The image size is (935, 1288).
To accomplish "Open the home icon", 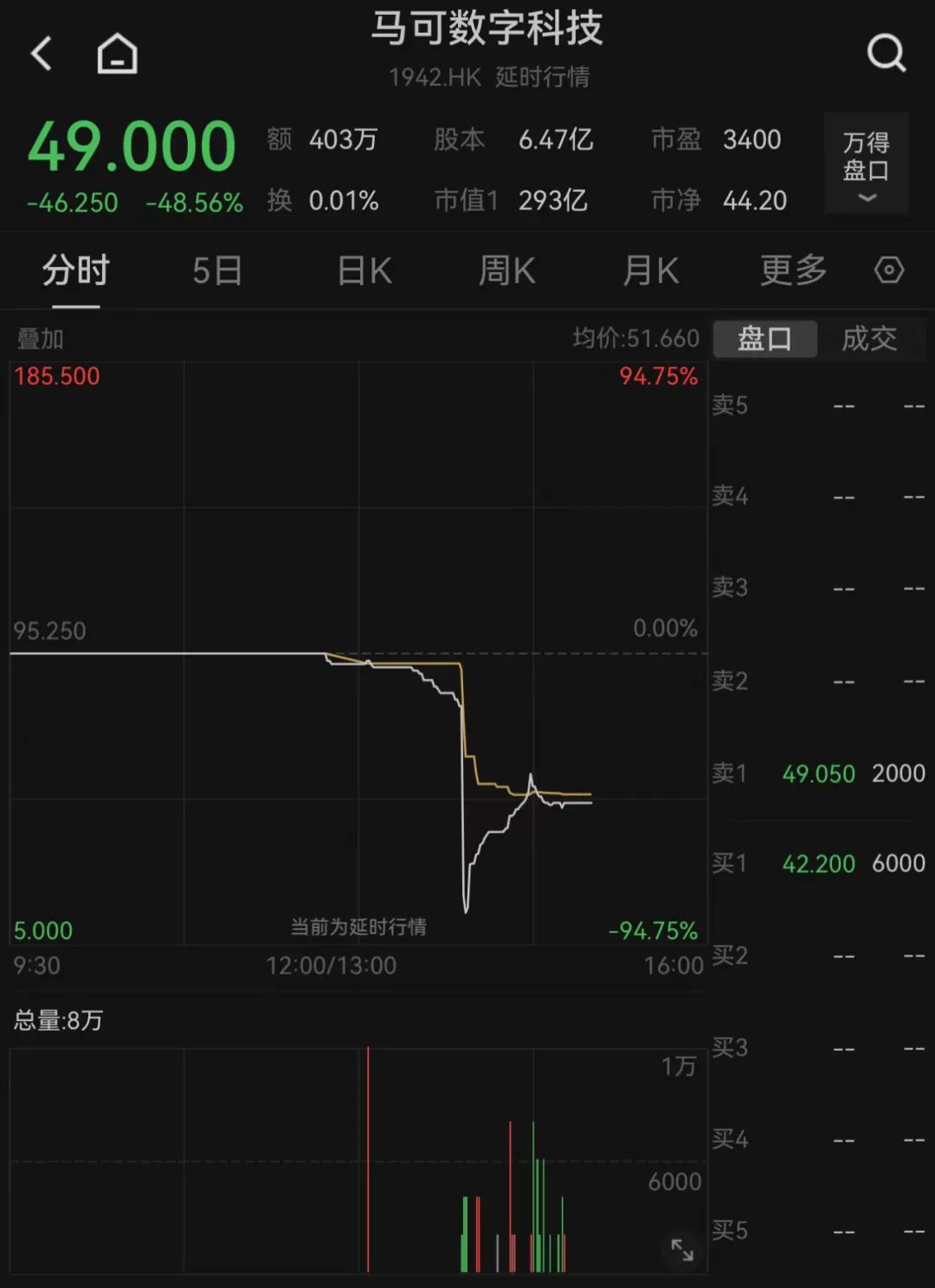I will click(x=117, y=54).
